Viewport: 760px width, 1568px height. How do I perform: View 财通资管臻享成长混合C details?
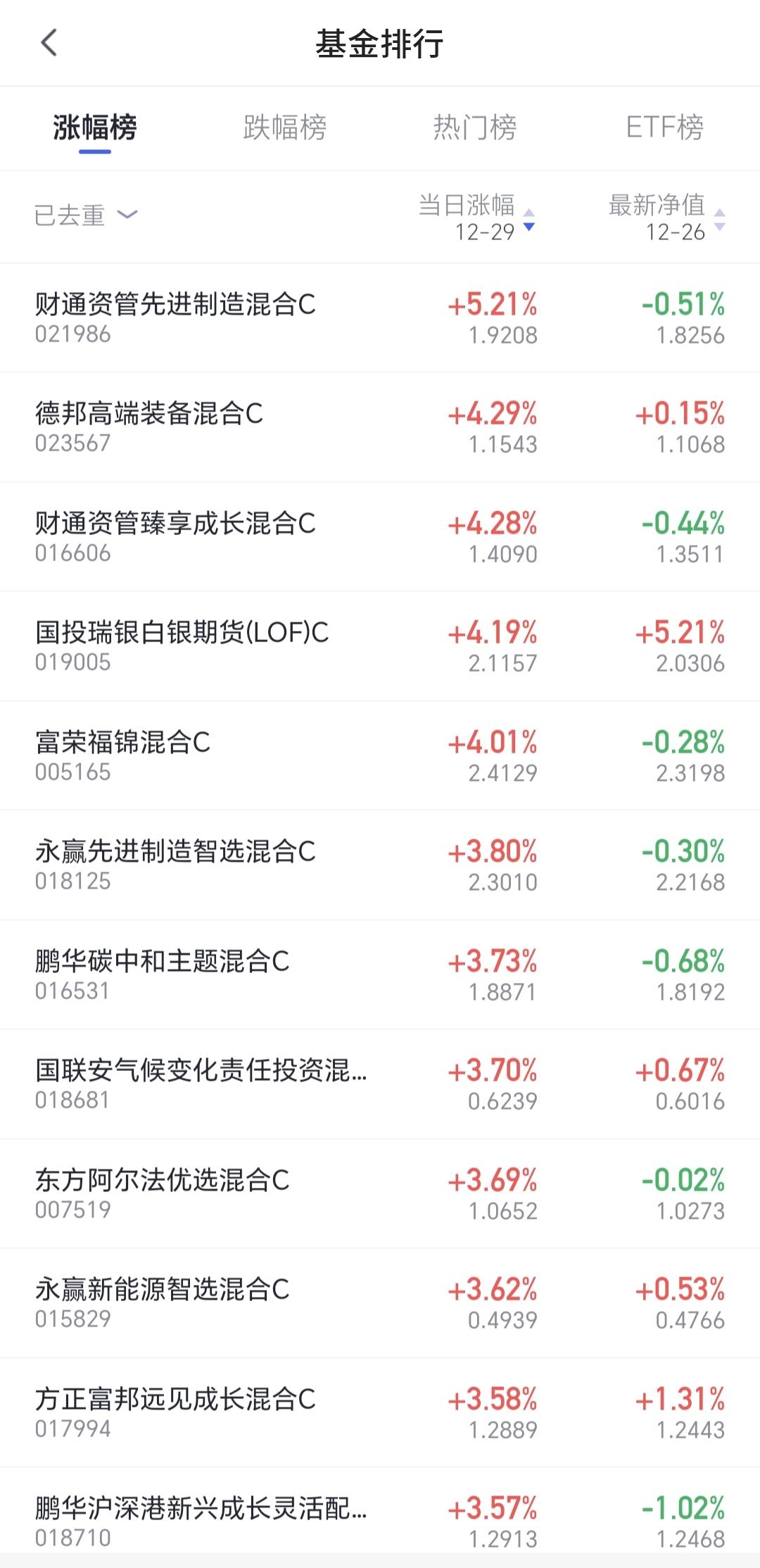pyautogui.click(x=175, y=537)
